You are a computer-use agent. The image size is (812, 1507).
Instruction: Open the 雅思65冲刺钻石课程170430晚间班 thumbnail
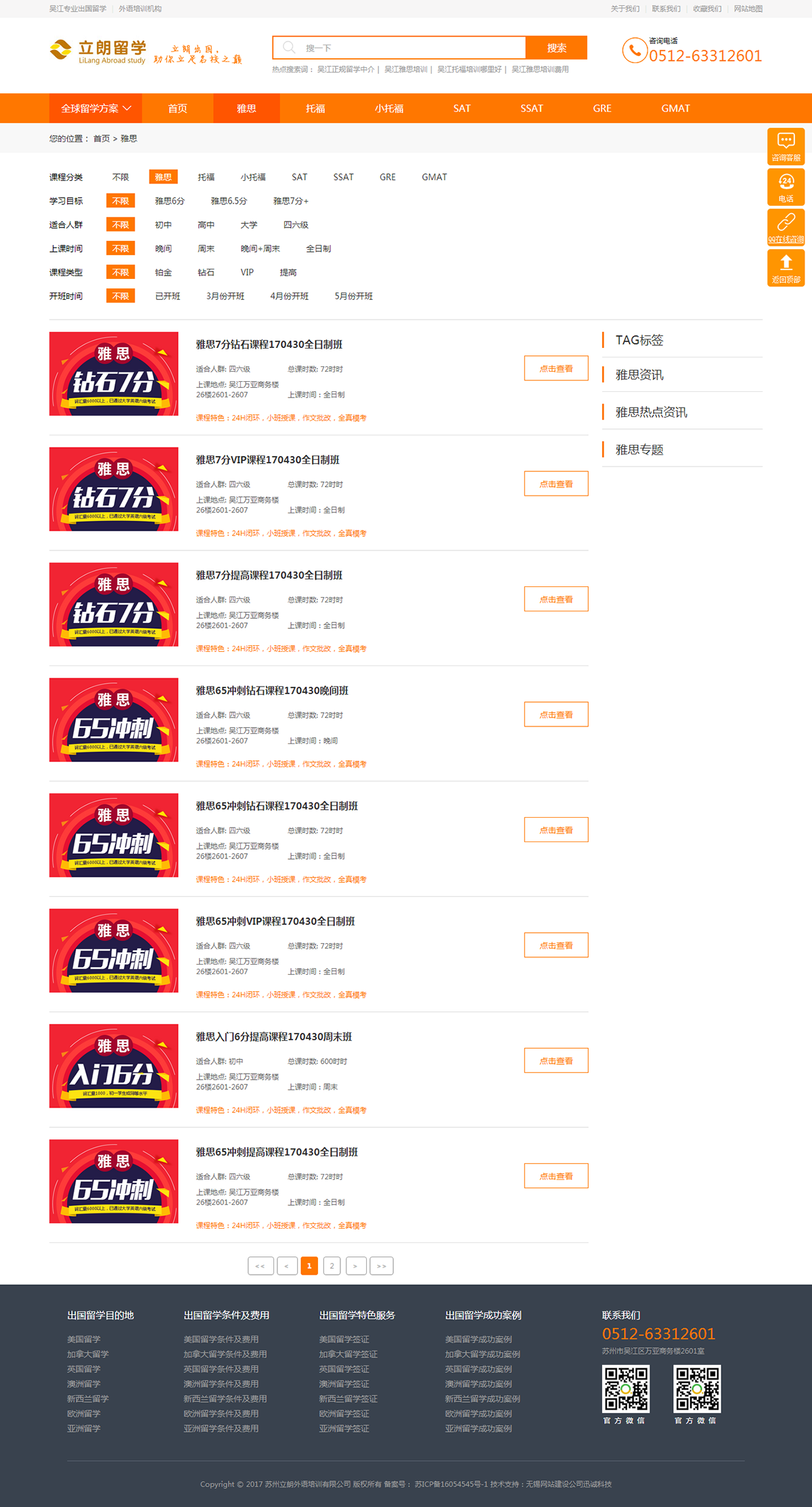114,720
